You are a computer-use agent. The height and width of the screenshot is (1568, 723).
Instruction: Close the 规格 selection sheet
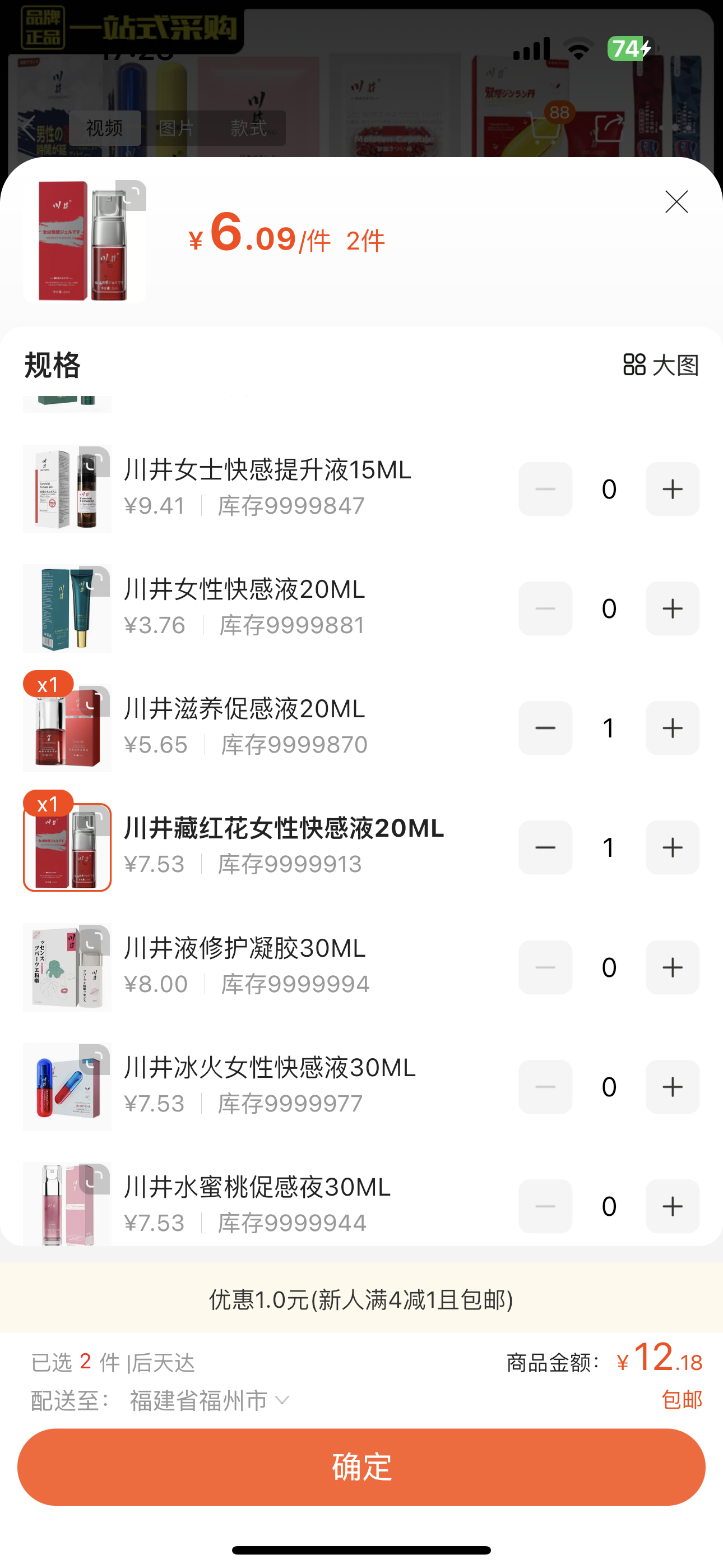[x=676, y=202]
